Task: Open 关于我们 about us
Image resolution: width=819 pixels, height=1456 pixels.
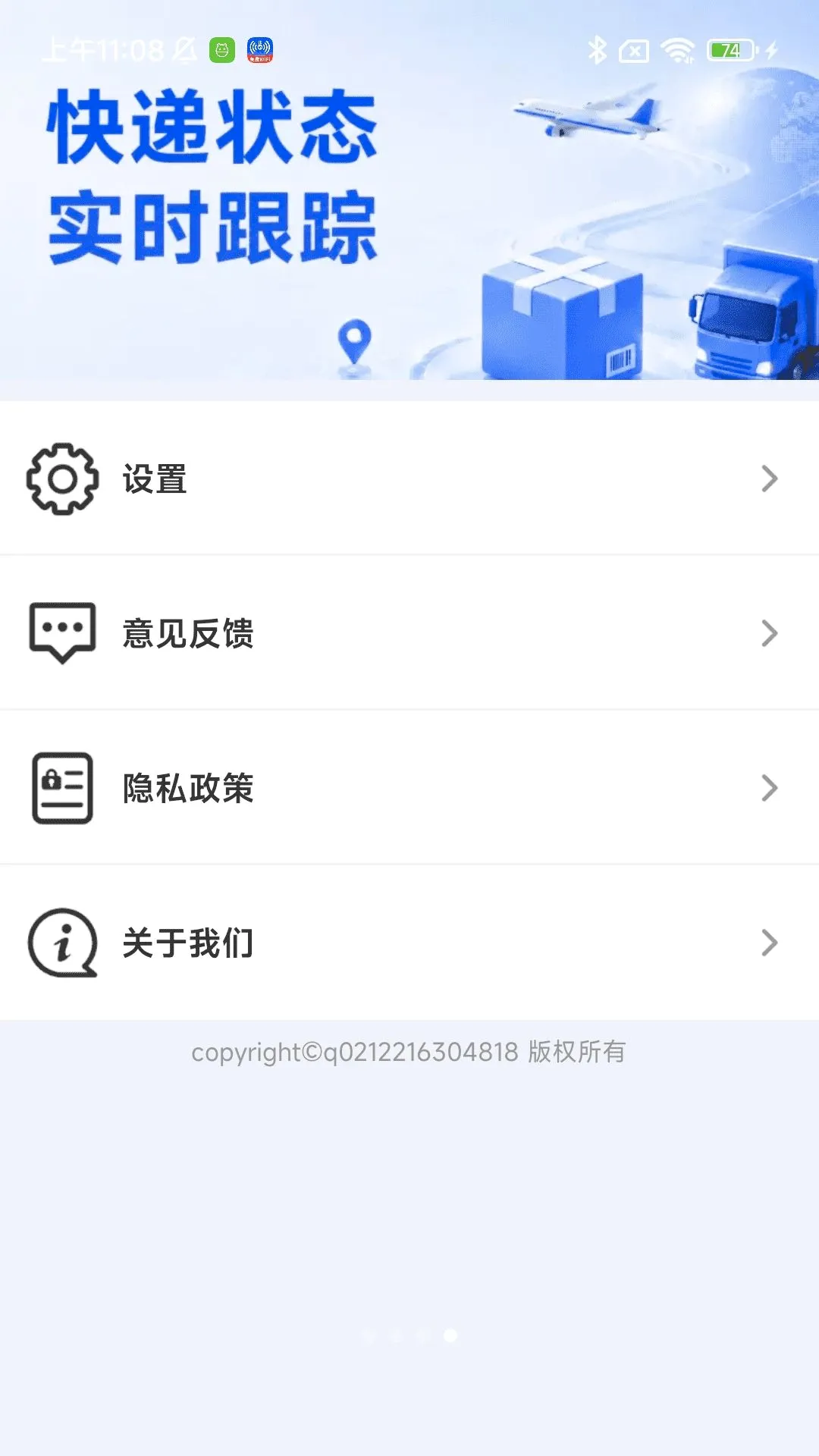Action: click(409, 943)
